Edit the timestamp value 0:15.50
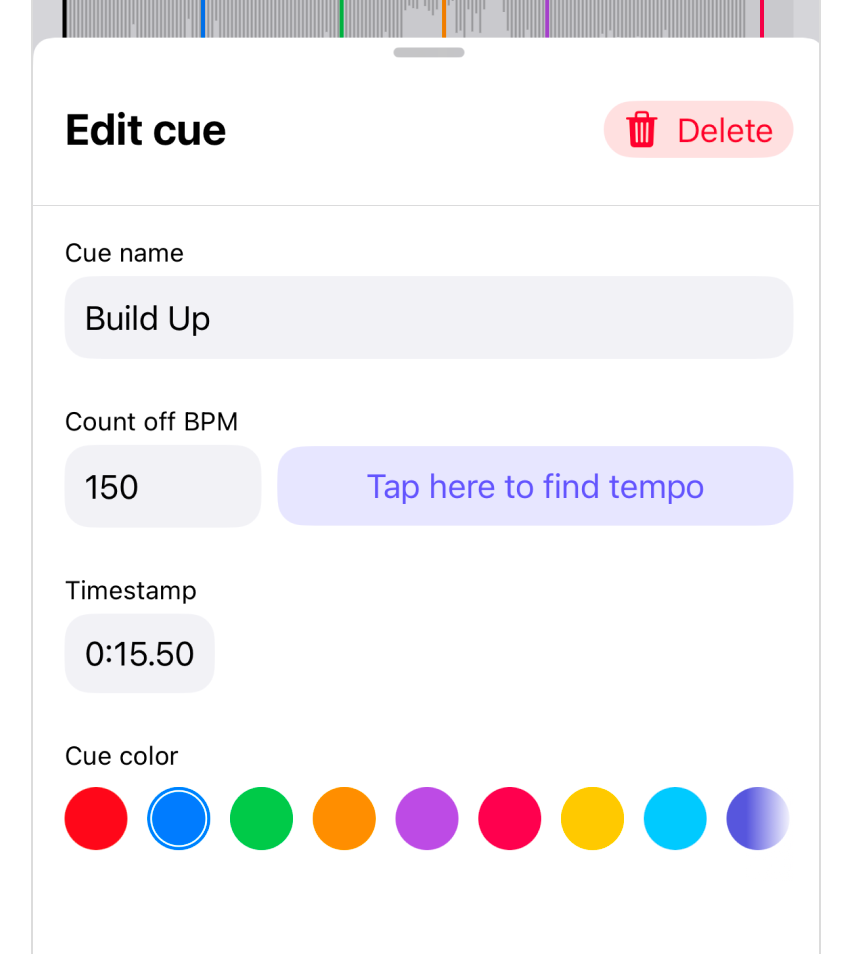Viewport: 852px width, 954px height. (139, 653)
